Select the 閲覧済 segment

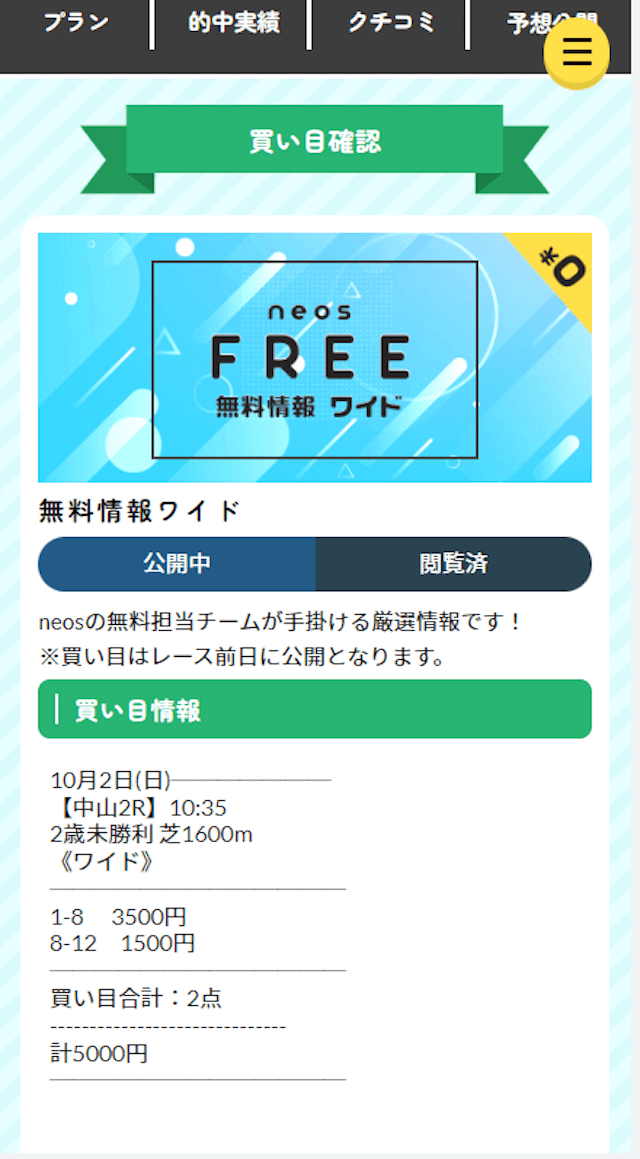click(x=454, y=564)
